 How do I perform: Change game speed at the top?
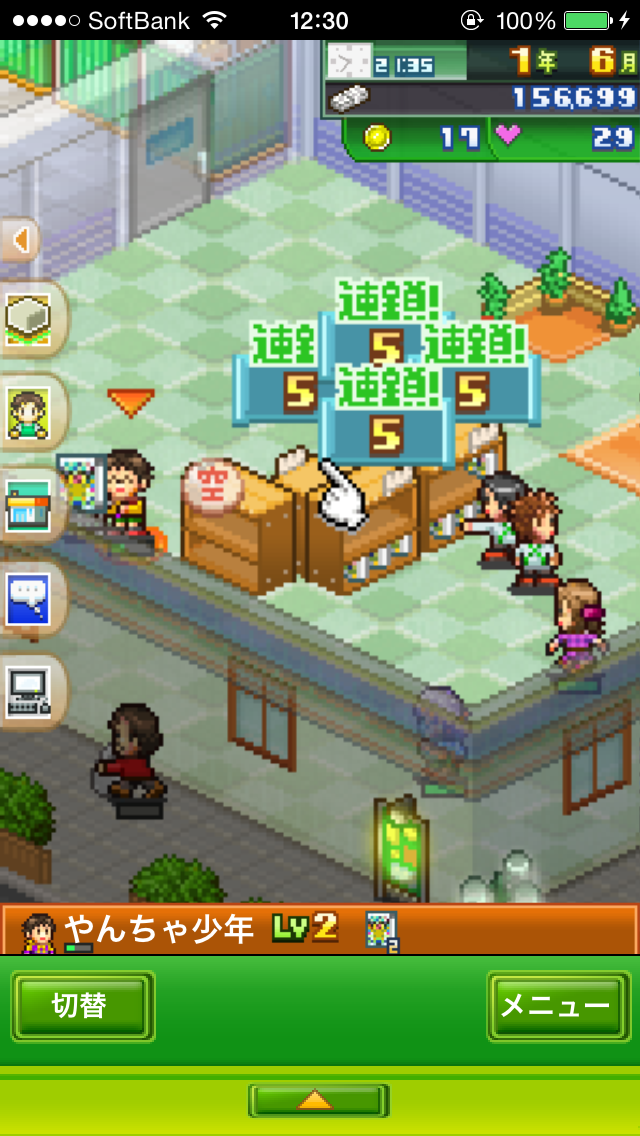click(x=348, y=63)
